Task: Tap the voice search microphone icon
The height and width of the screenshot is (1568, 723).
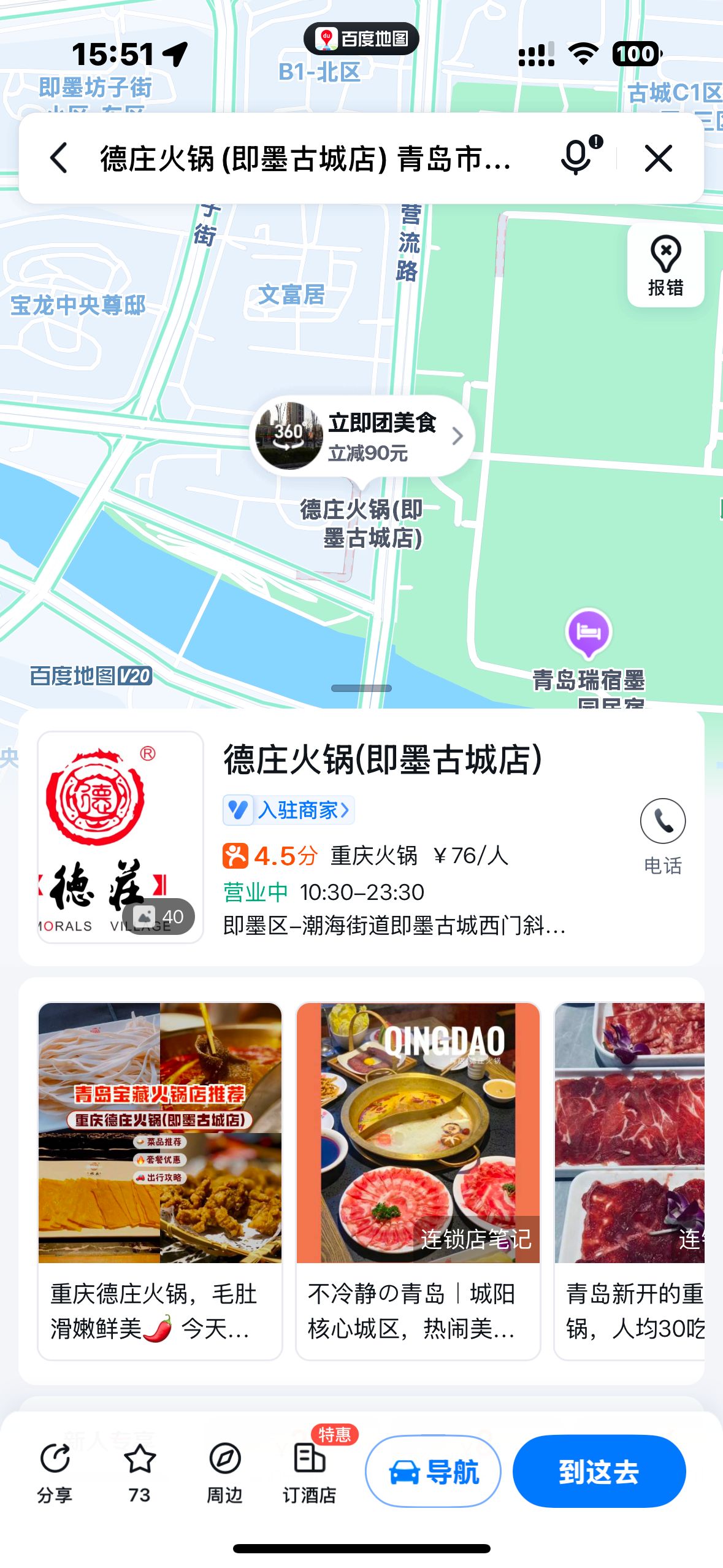Action: pyautogui.click(x=575, y=157)
